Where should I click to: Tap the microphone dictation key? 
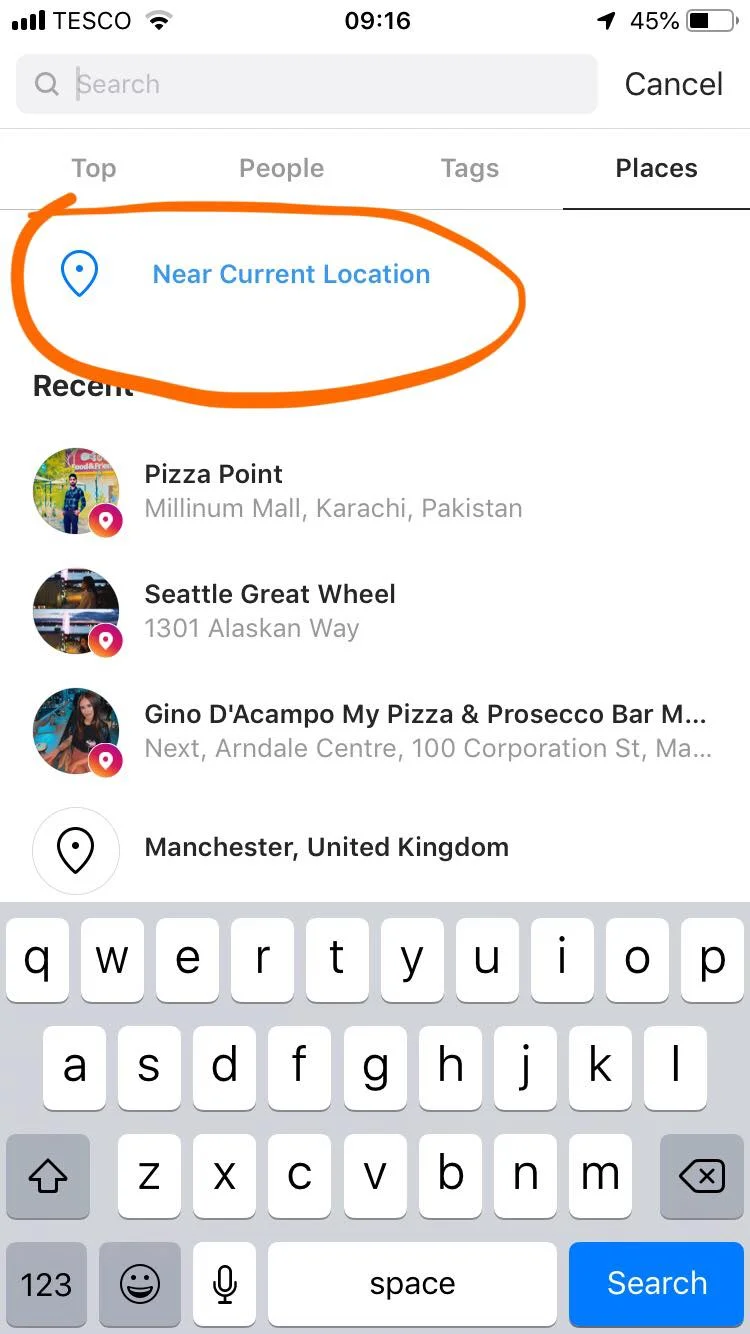coord(225,1284)
